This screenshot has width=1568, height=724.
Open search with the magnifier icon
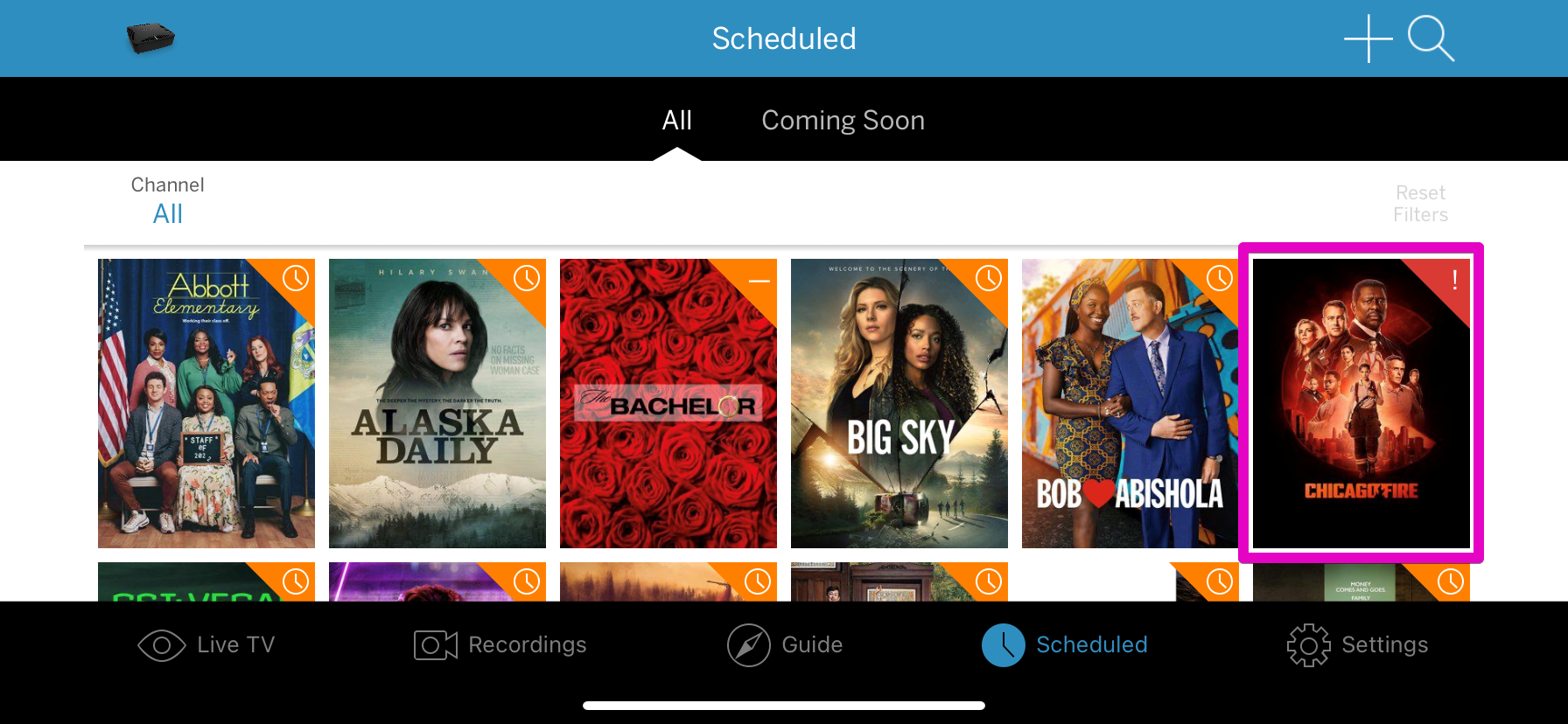(x=1431, y=38)
